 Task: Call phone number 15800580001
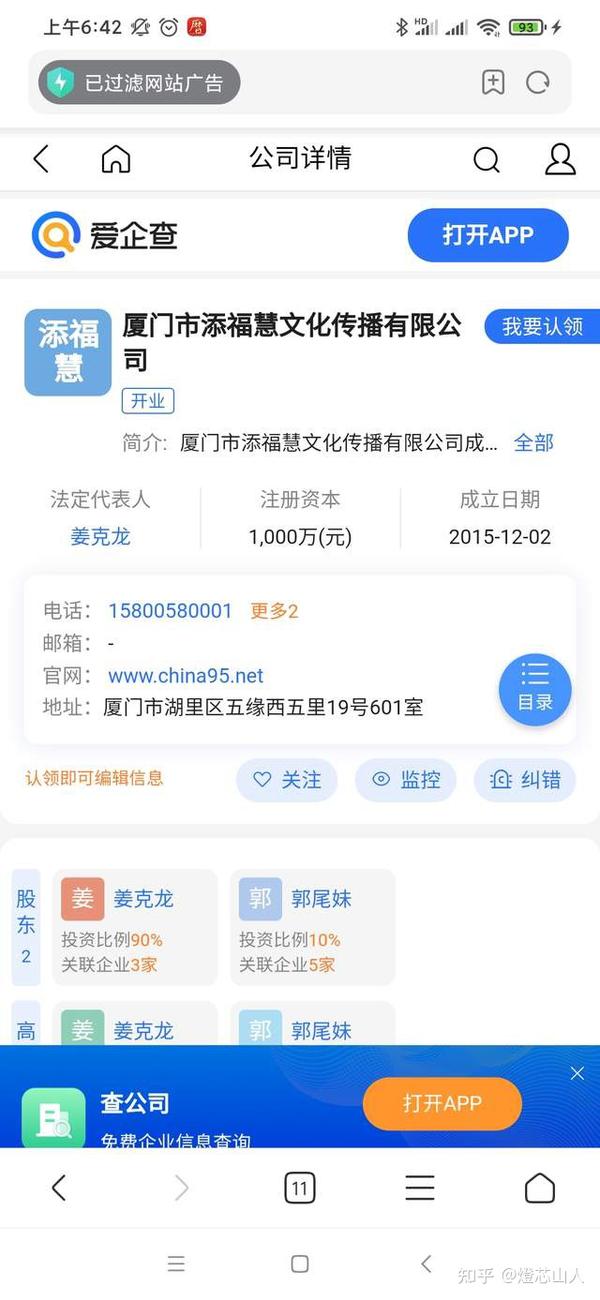coord(170,611)
